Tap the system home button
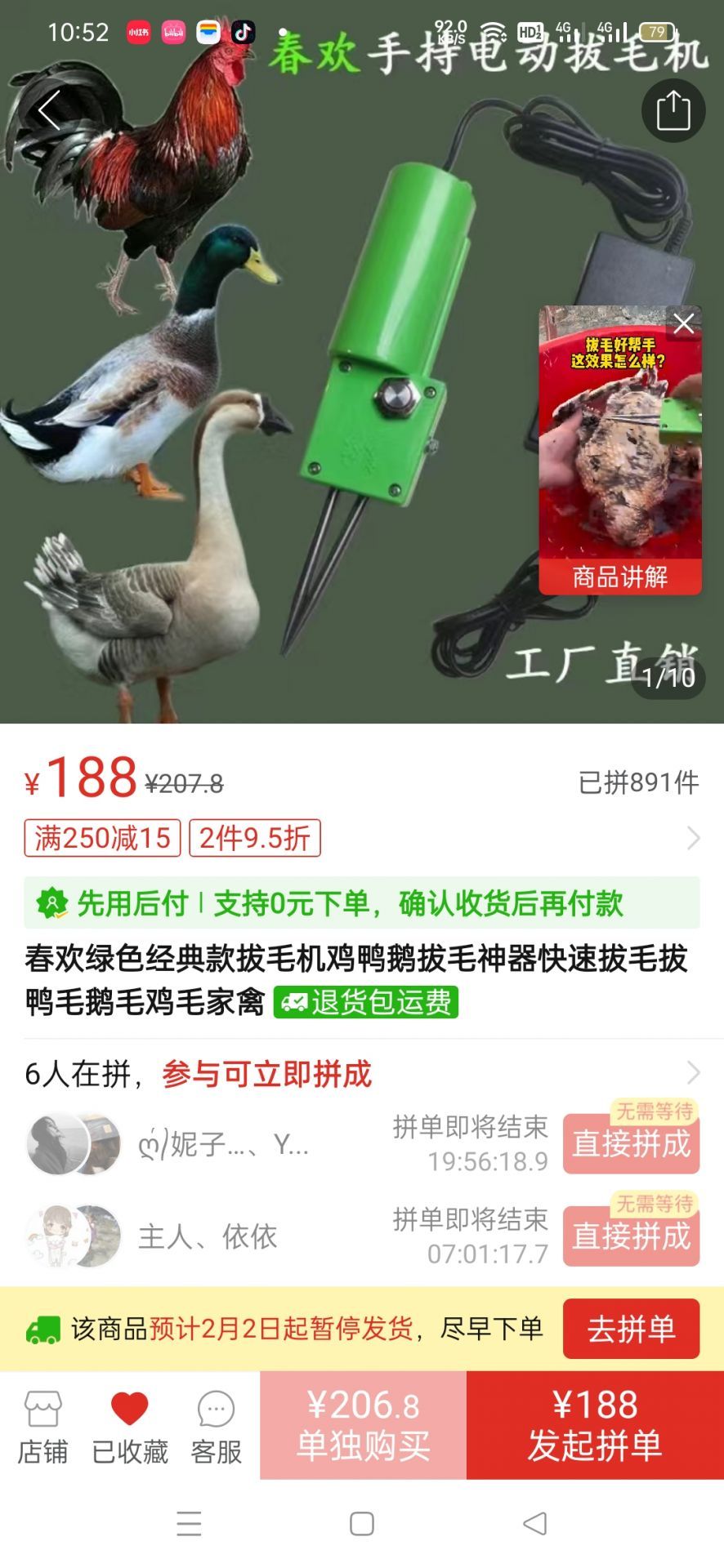 pyautogui.click(x=362, y=1524)
